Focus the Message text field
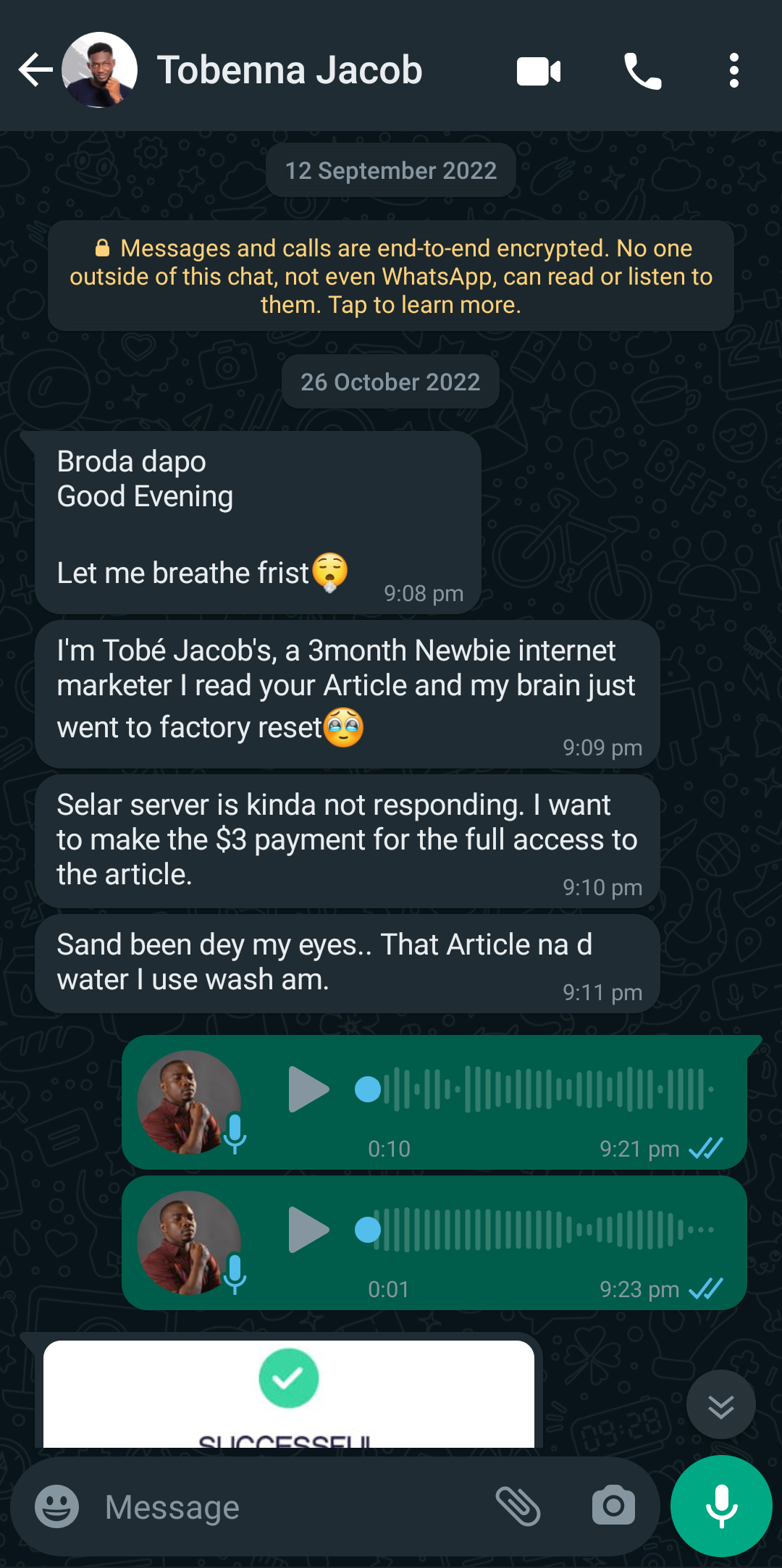The width and height of the screenshot is (782, 1568). point(290,1507)
